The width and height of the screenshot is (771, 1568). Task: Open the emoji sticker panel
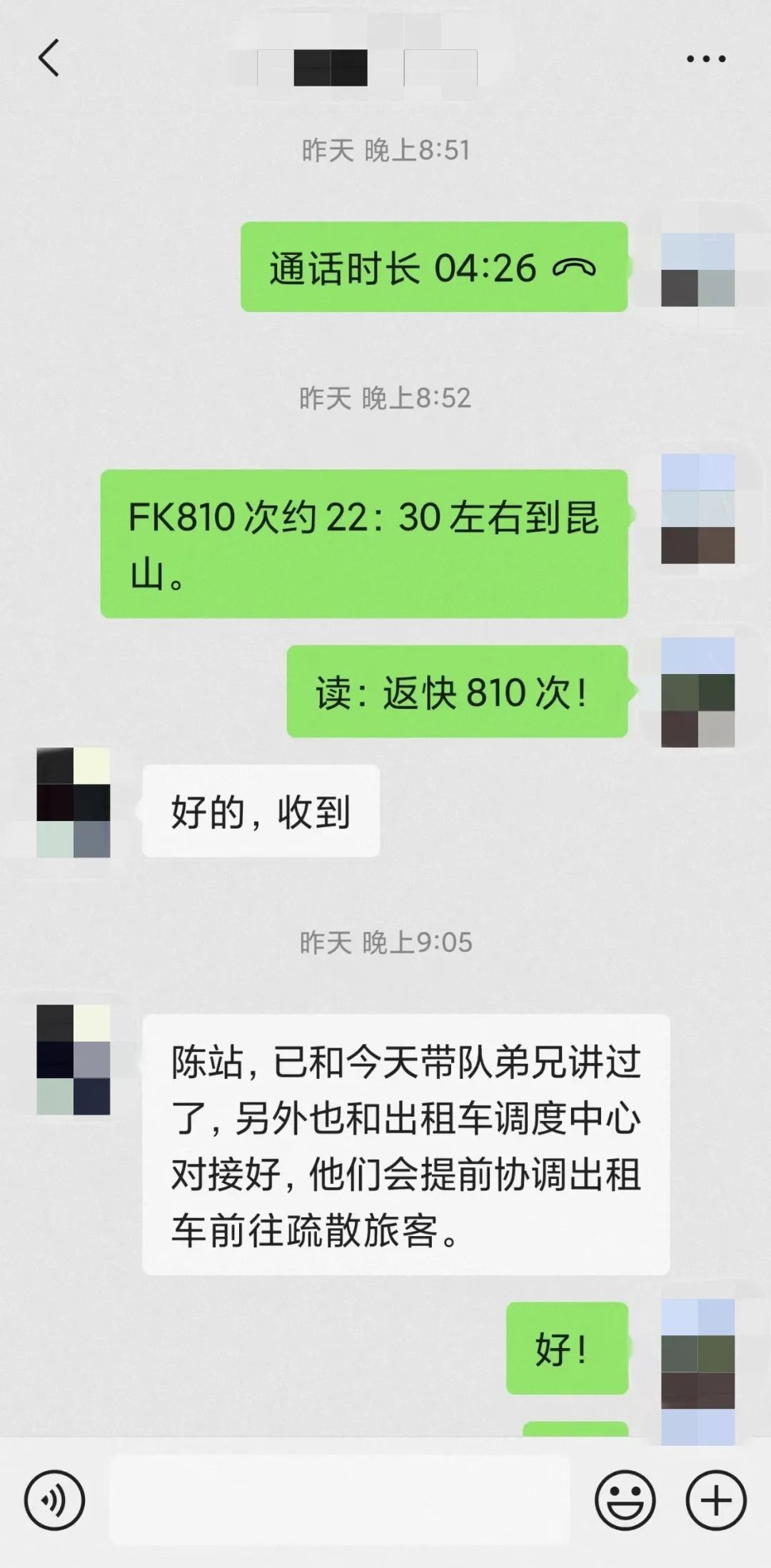tap(625, 1500)
